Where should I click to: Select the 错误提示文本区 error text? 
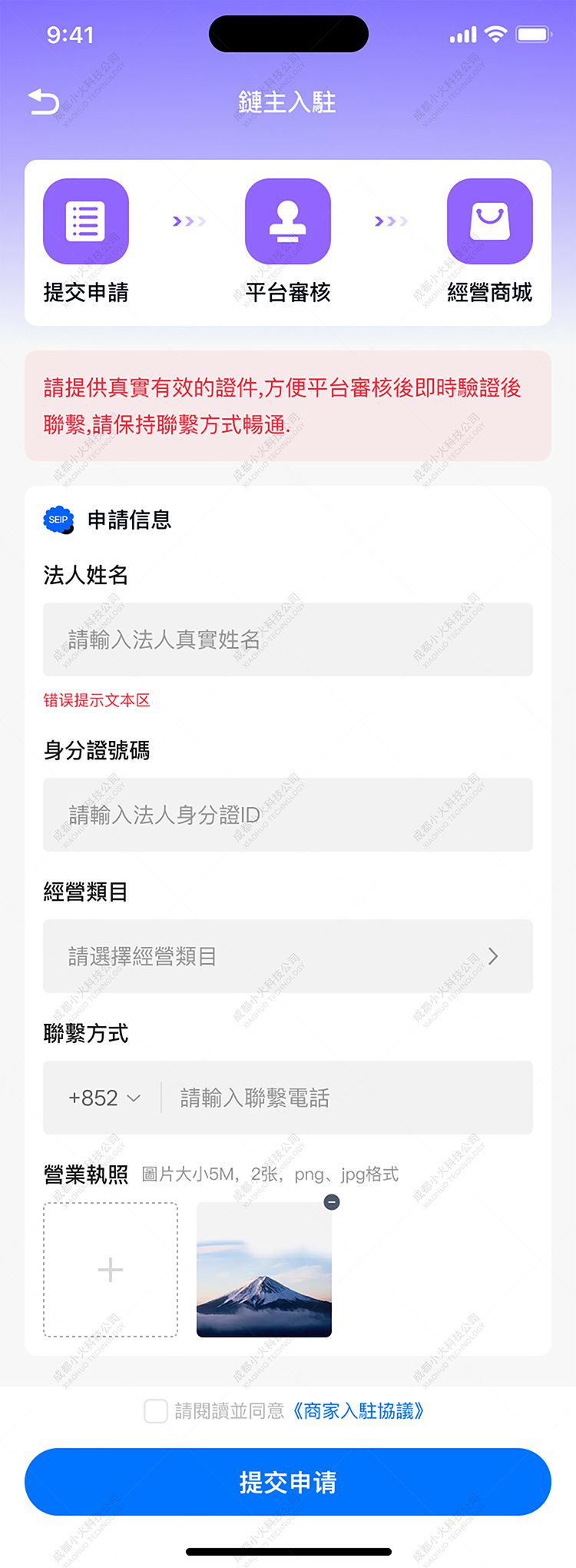[x=97, y=701]
